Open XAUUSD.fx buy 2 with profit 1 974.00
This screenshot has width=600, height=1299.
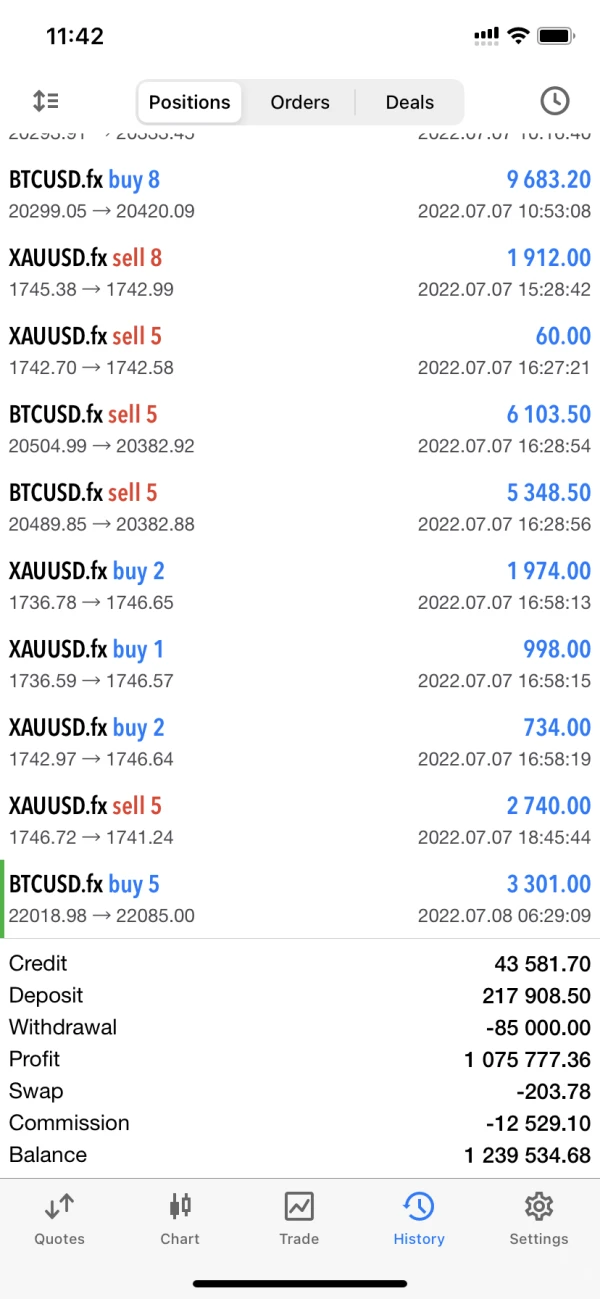coord(300,585)
